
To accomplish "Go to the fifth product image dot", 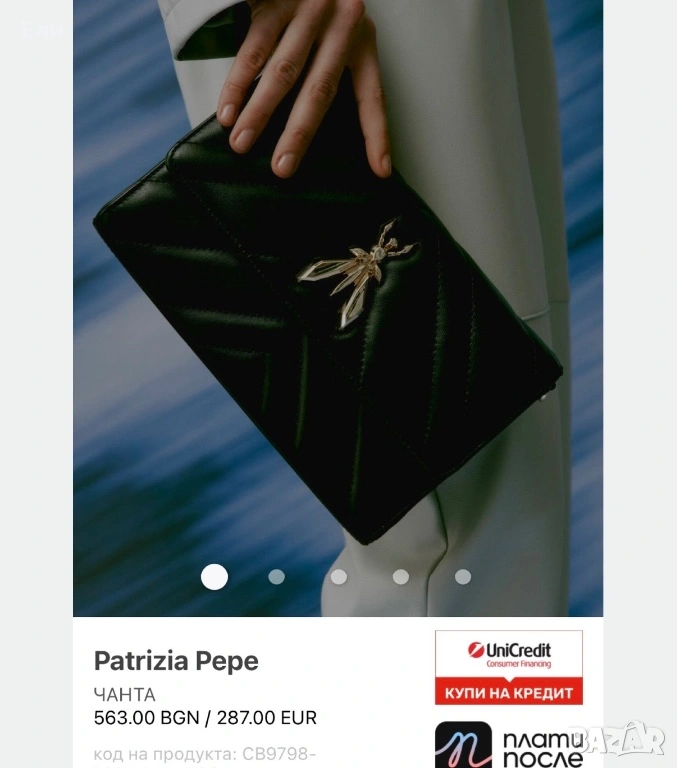I will 463,577.
